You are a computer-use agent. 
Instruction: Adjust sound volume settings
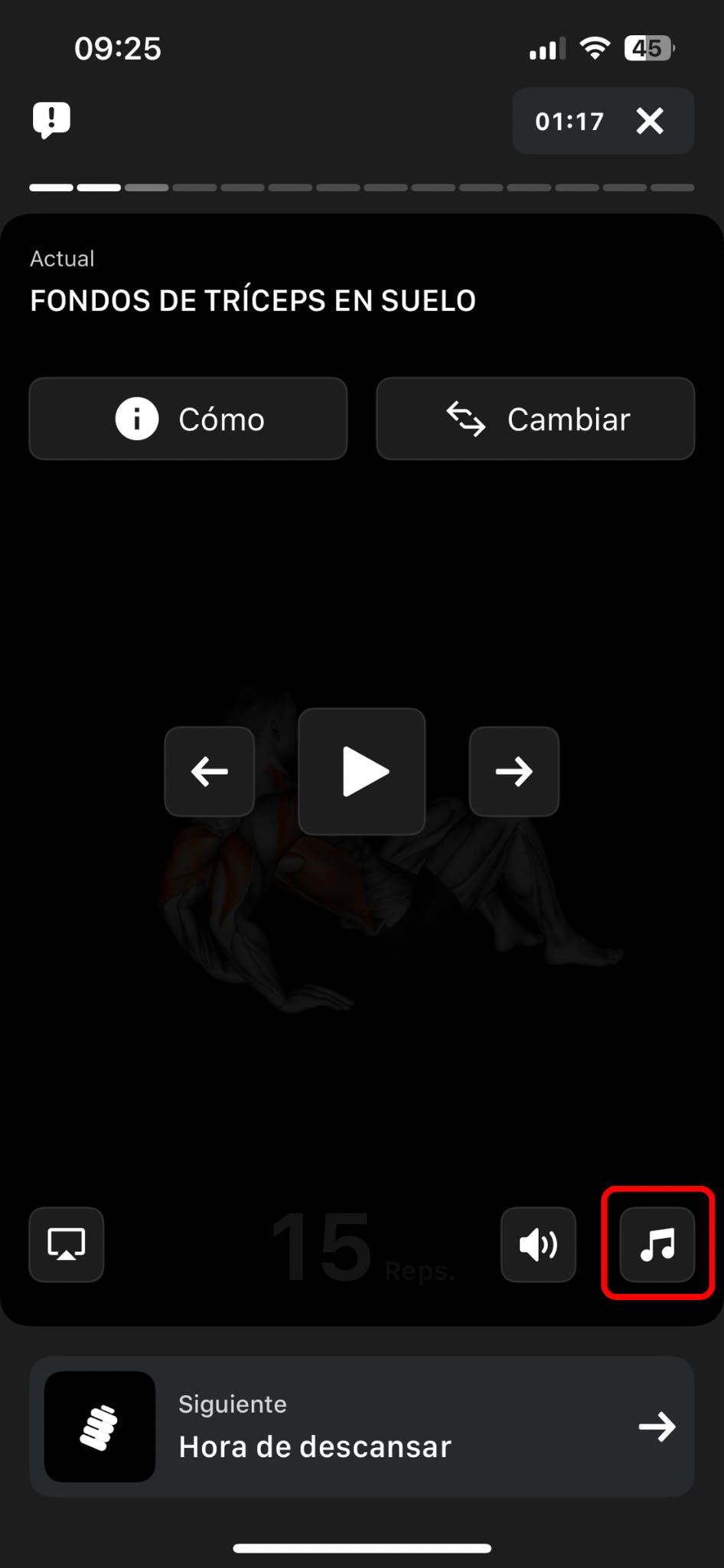(x=538, y=1244)
